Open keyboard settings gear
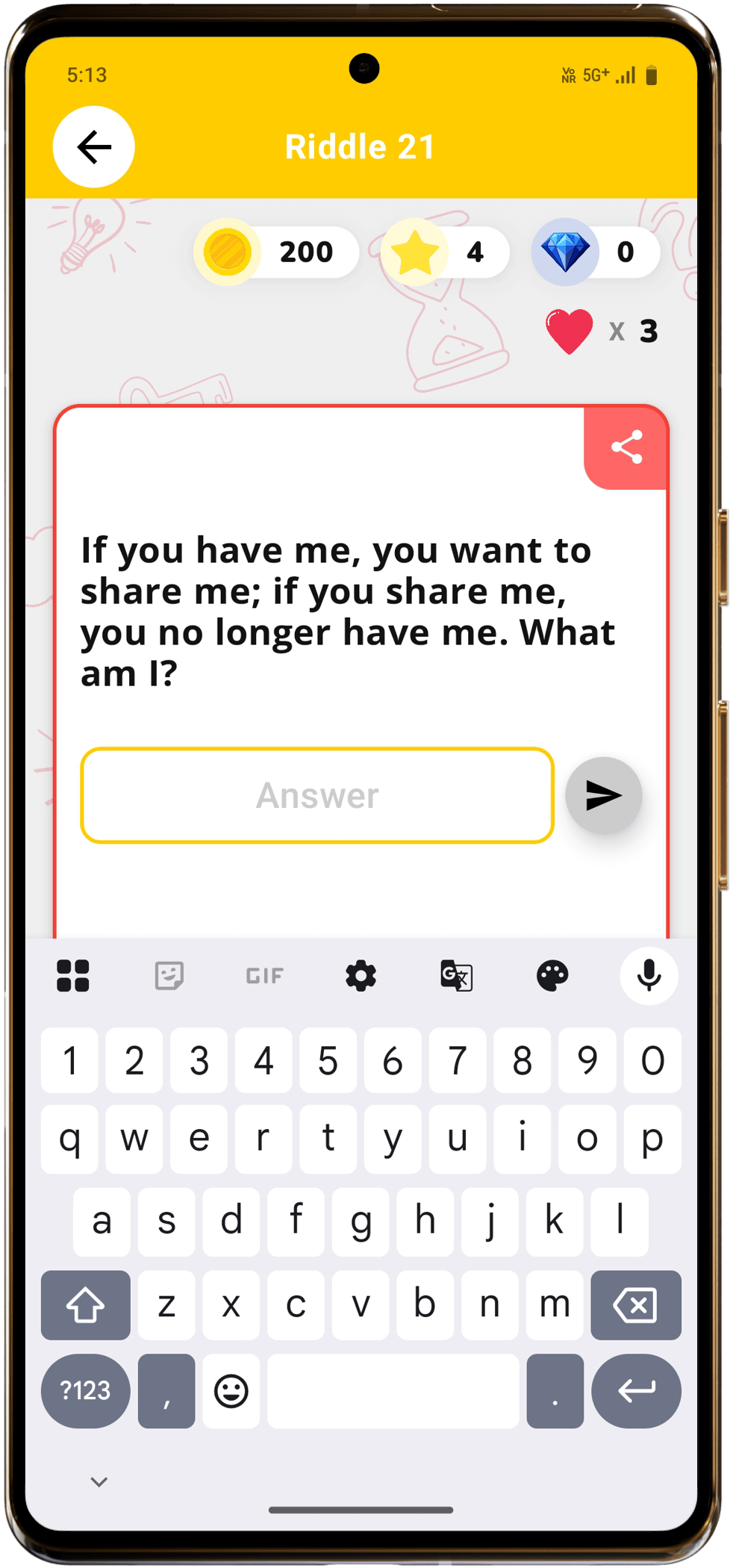 361,976
